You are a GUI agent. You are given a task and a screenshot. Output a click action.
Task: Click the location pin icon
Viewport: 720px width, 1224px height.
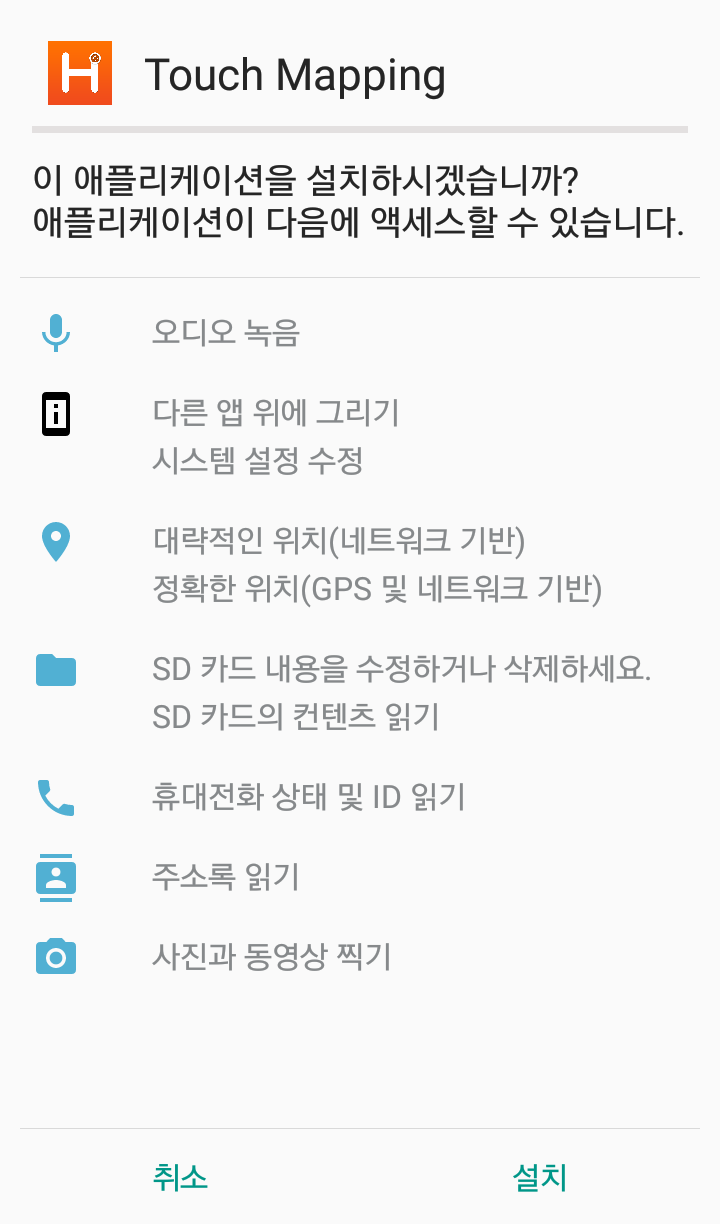[x=55, y=541]
